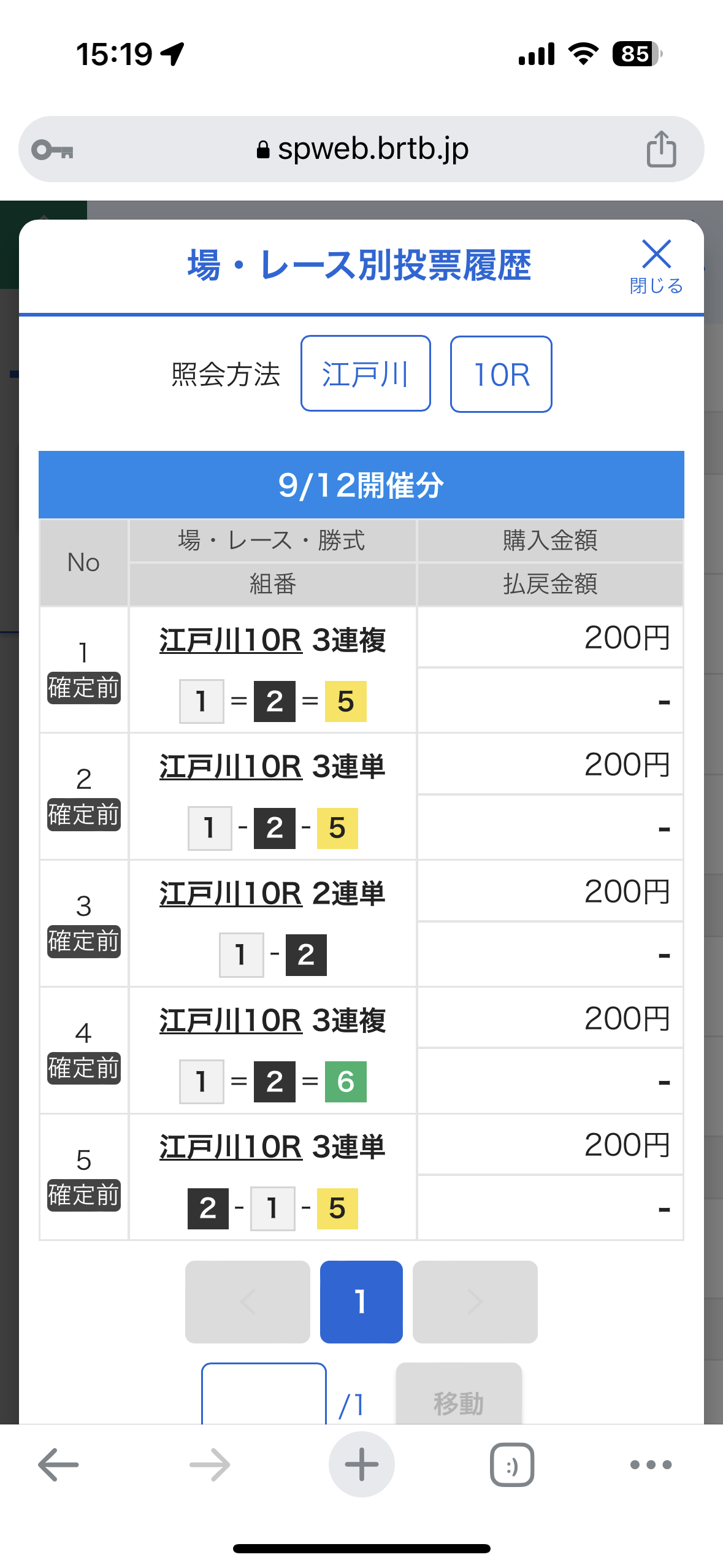
Task: Tap the page number input field
Action: (264, 1394)
